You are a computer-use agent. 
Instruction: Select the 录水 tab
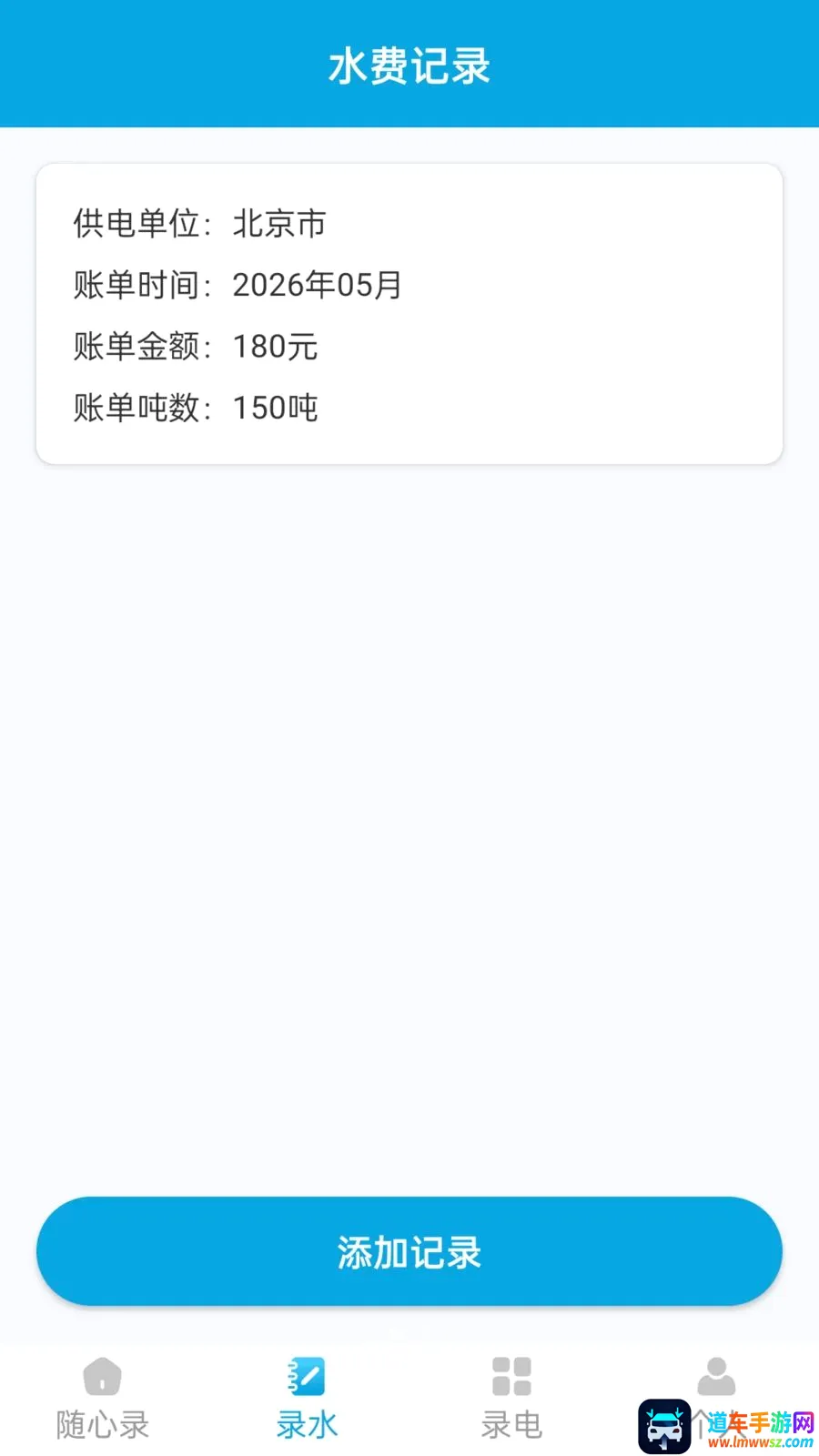[307, 1400]
